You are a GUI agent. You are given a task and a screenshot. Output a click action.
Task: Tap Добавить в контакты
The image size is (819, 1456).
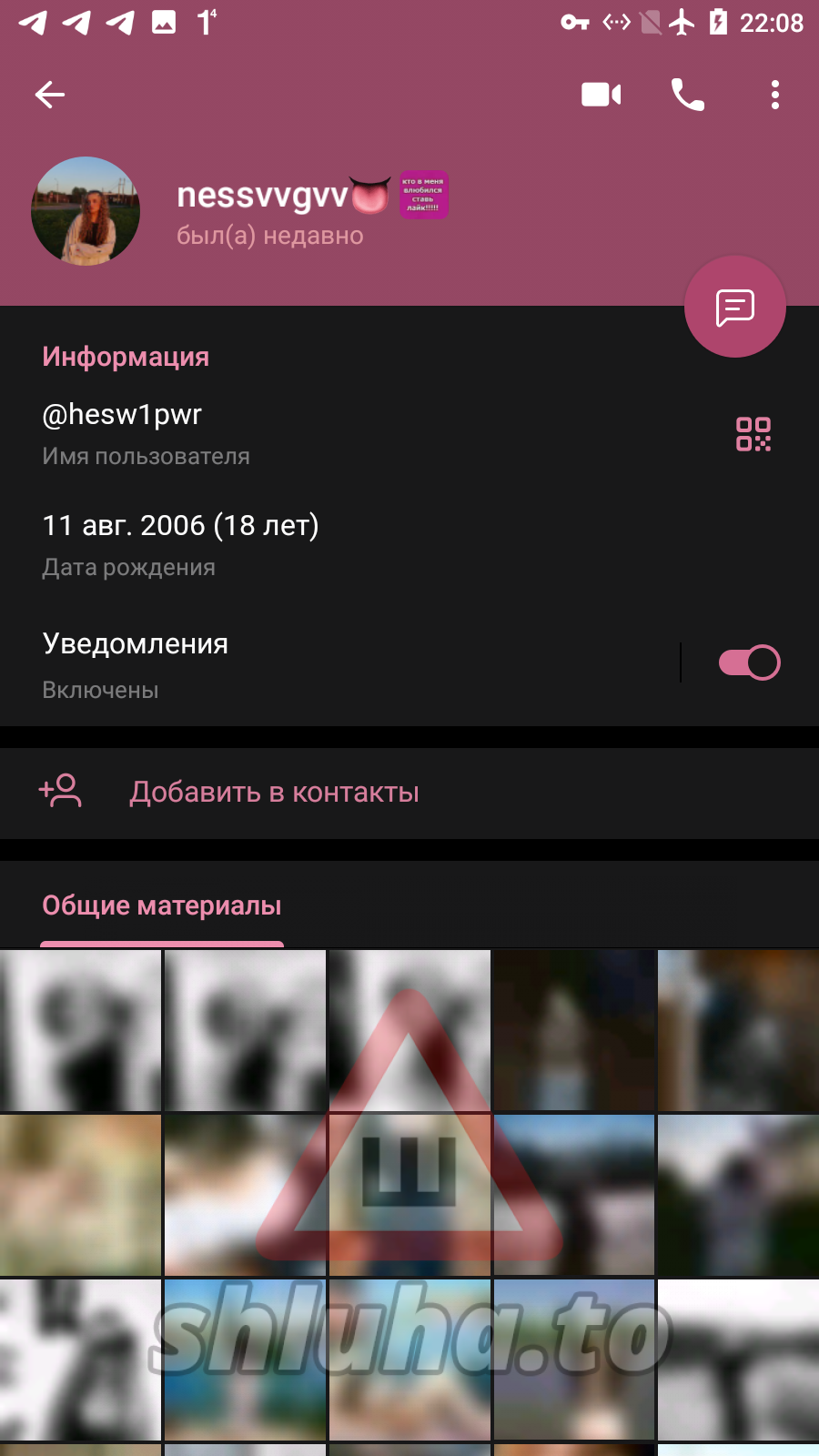[x=274, y=793]
